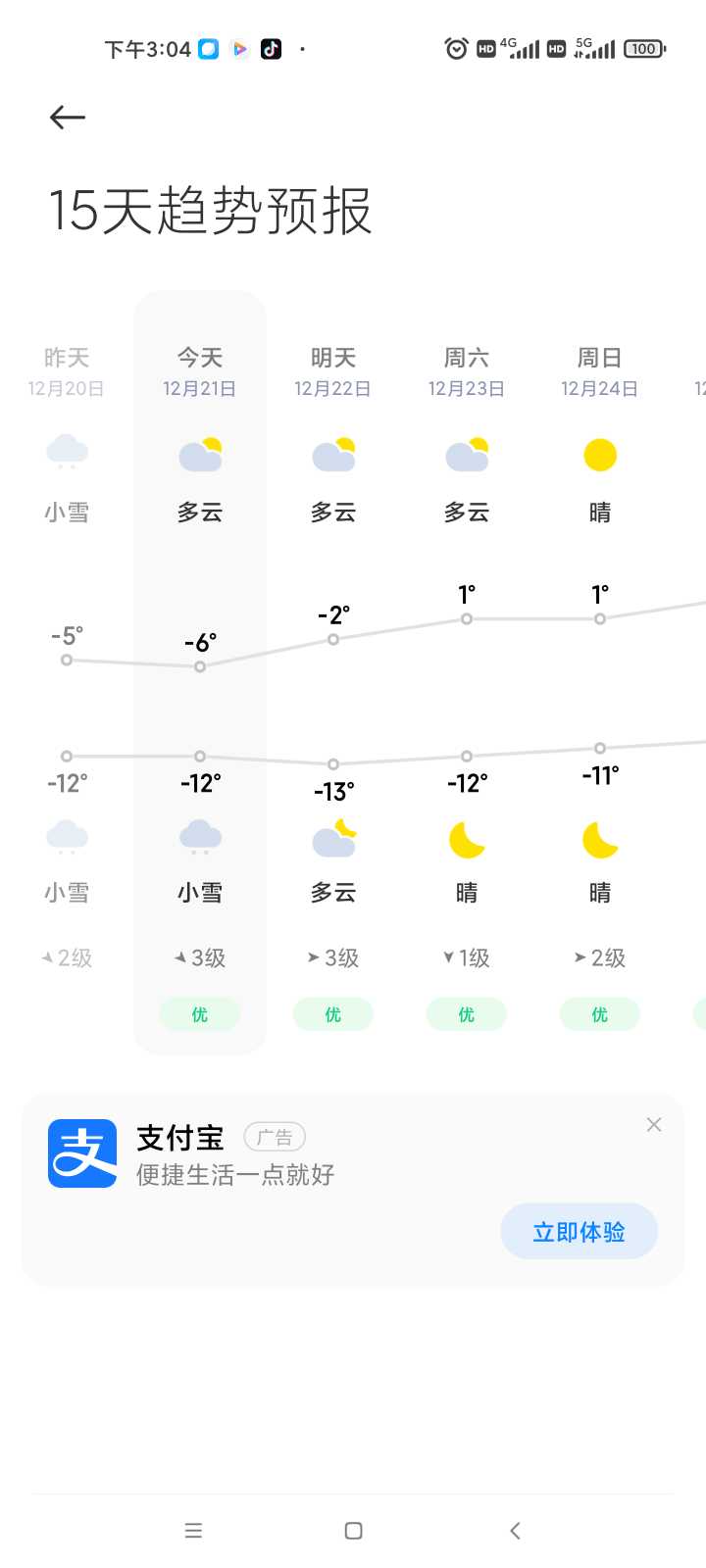The width and height of the screenshot is (706, 1568).
Task: Select Saturday's forecast column 12月23日
Action: pos(467,672)
